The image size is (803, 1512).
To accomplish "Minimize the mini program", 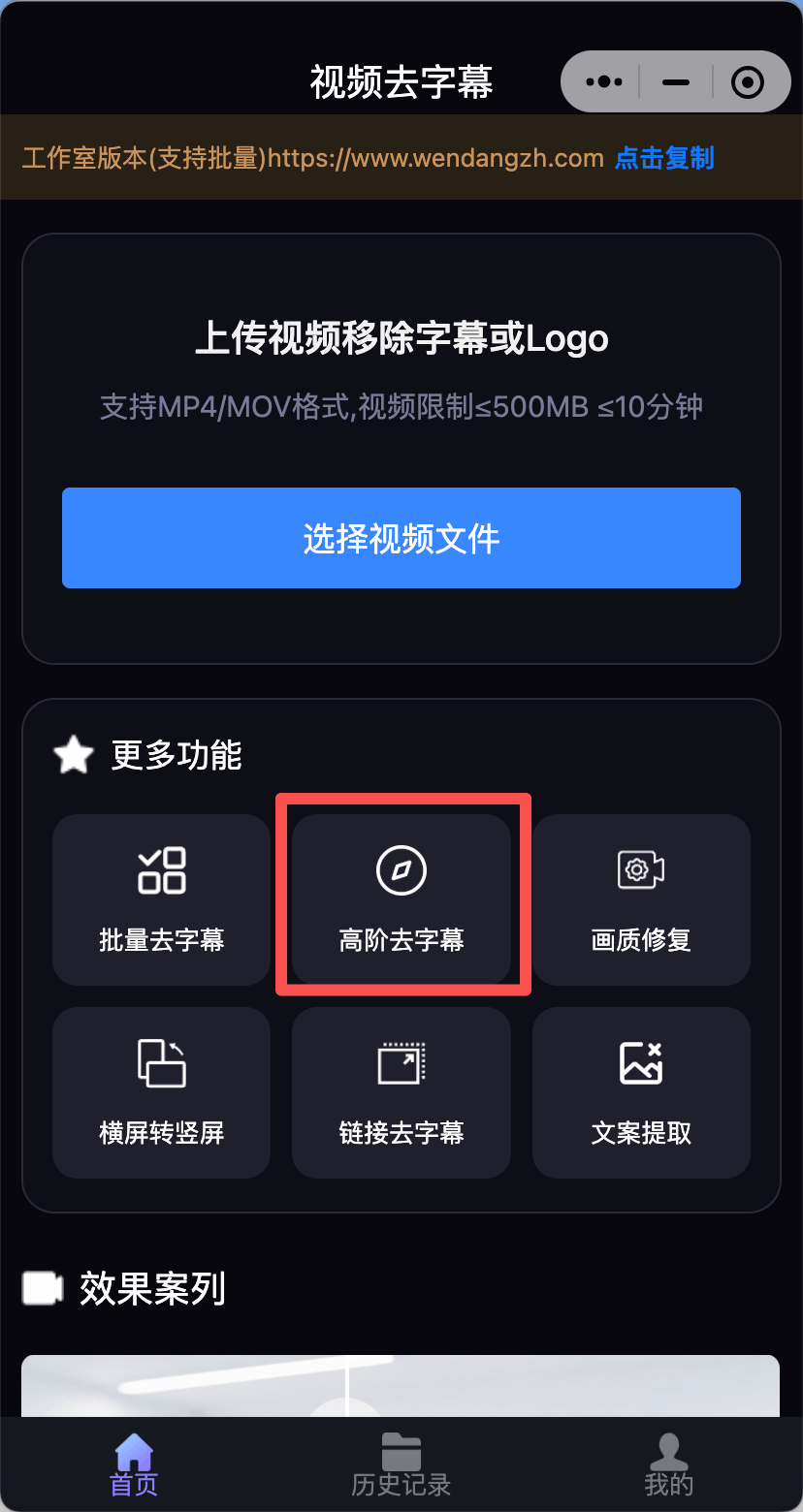I will tap(676, 82).
